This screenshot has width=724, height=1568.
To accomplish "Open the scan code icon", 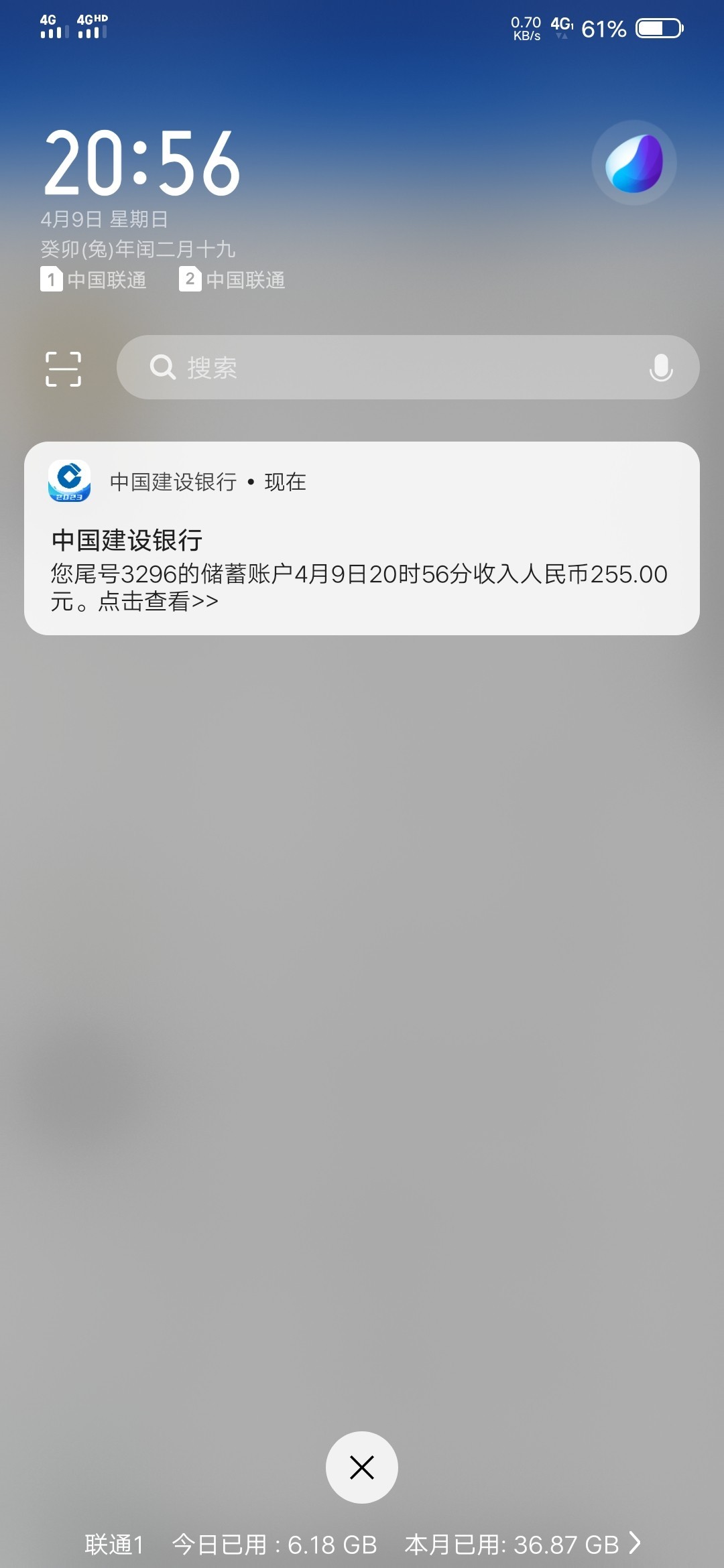I will [x=63, y=369].
